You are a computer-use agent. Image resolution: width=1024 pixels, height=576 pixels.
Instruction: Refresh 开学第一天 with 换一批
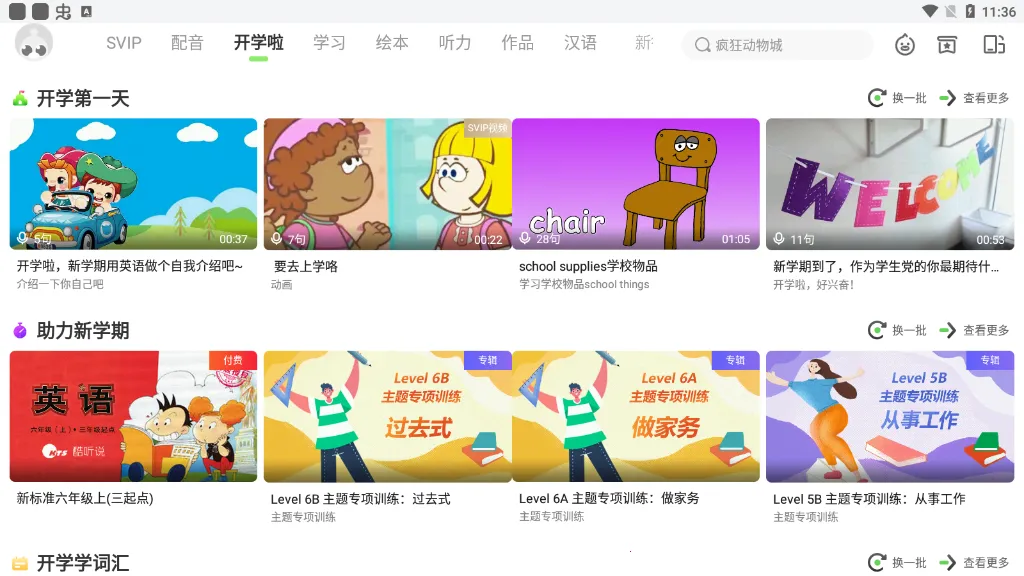898,98
